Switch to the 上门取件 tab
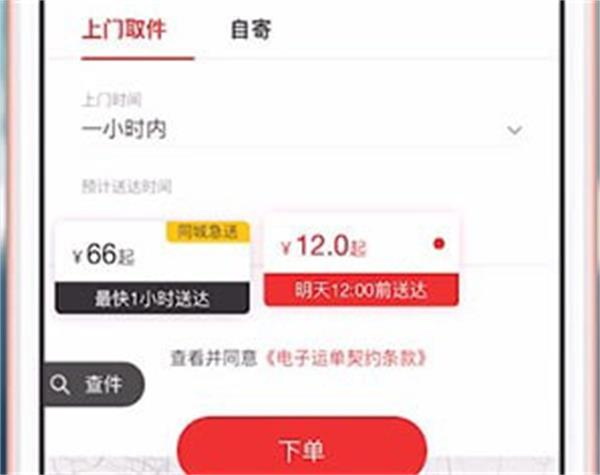Viewport: 600px width, 475px height. 123,29
